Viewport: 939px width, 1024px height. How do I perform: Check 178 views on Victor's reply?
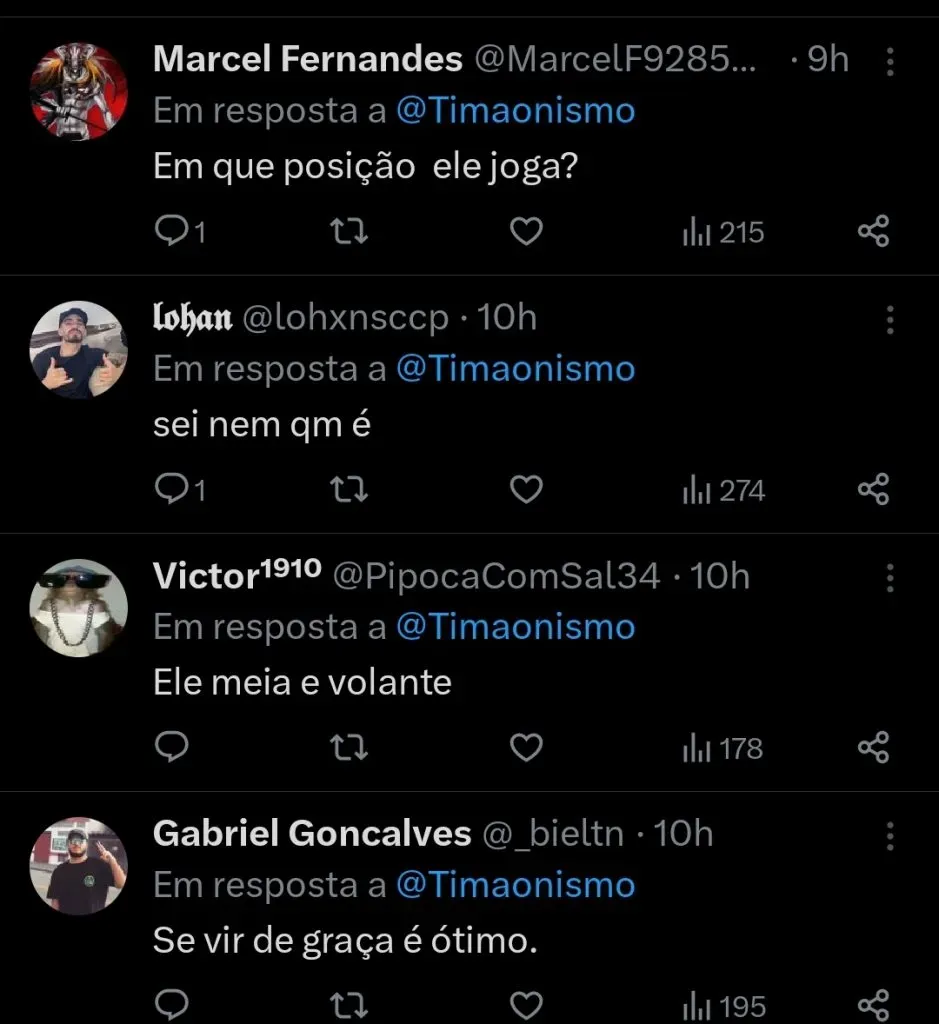pyautogui.click(x=720, y=747)
